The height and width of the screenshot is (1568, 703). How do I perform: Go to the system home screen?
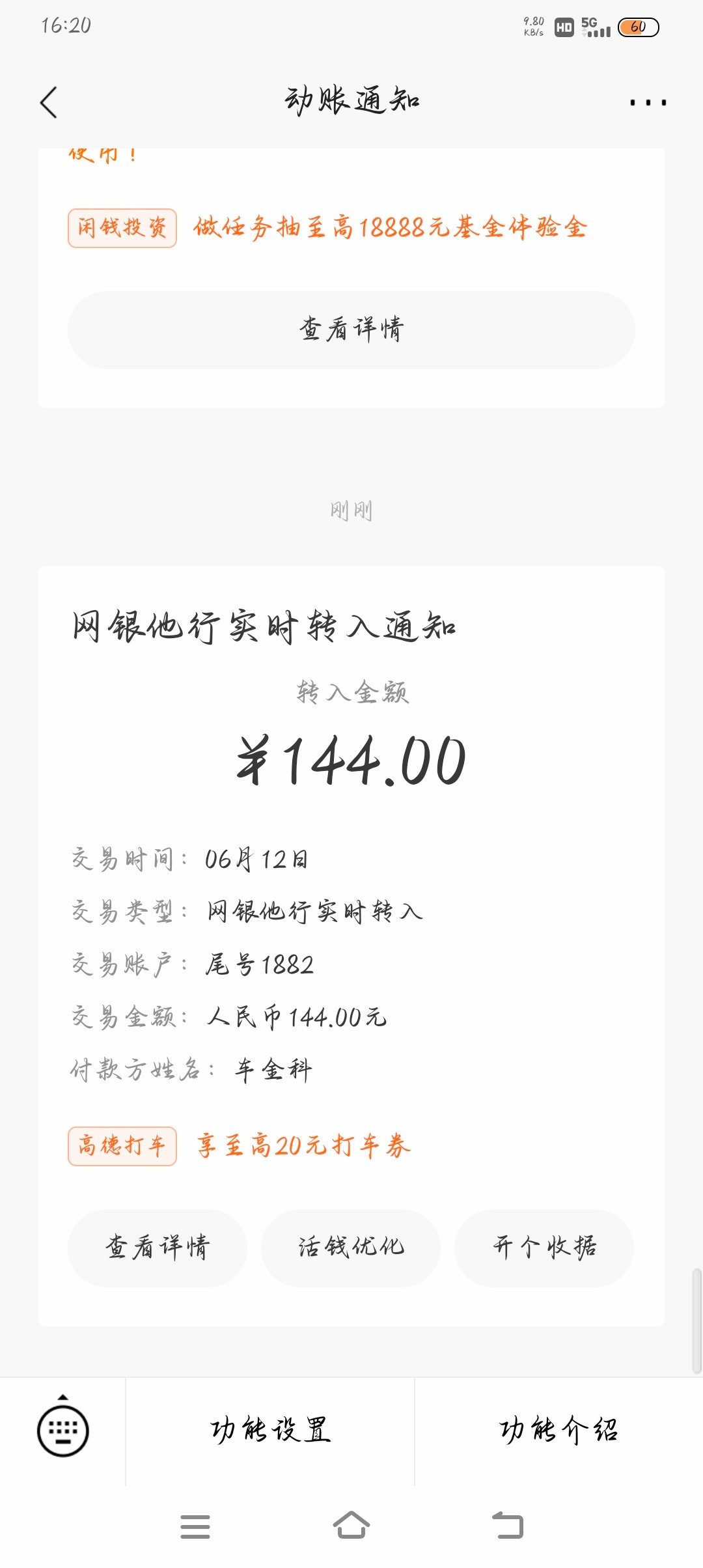point(351,1526)
